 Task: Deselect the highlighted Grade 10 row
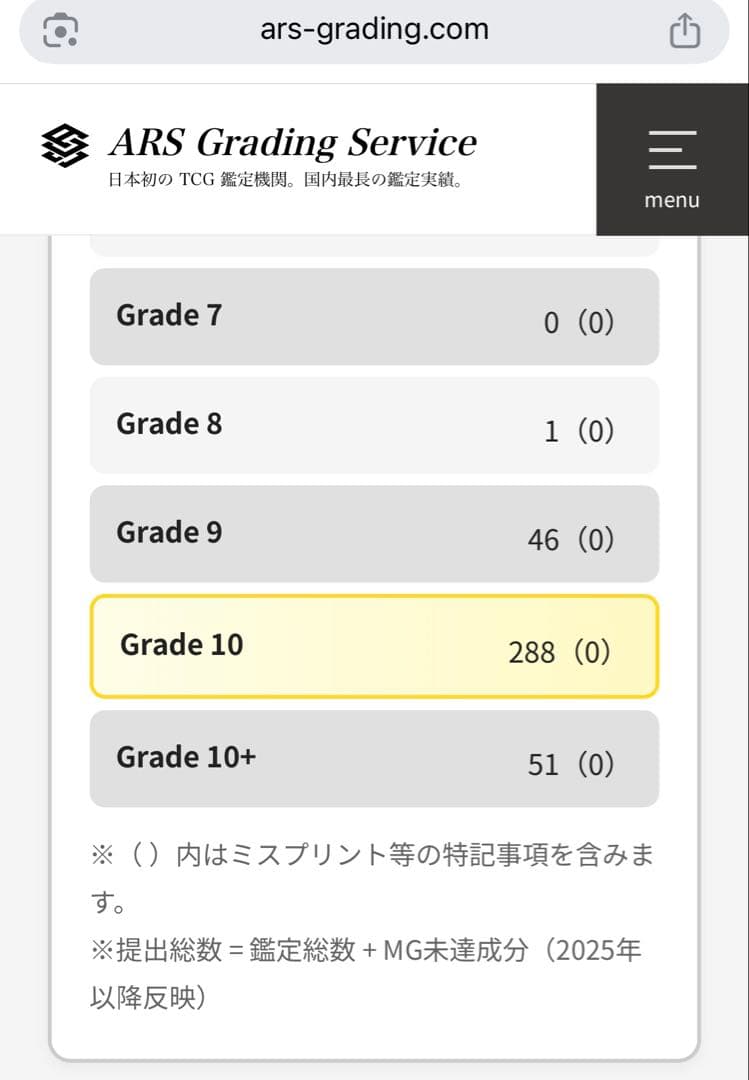tap(374, 645)
